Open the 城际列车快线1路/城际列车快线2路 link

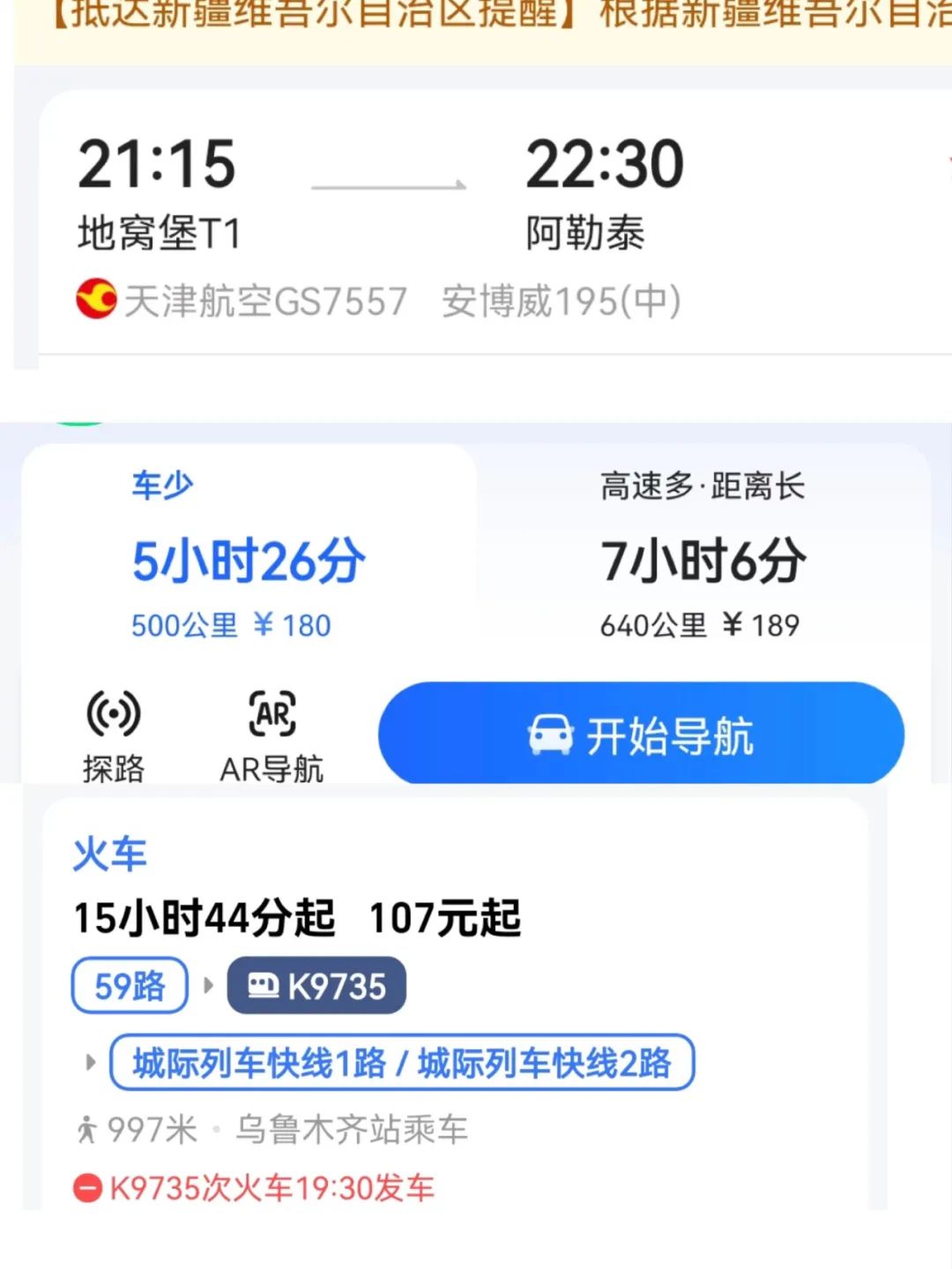point(401,1063)
